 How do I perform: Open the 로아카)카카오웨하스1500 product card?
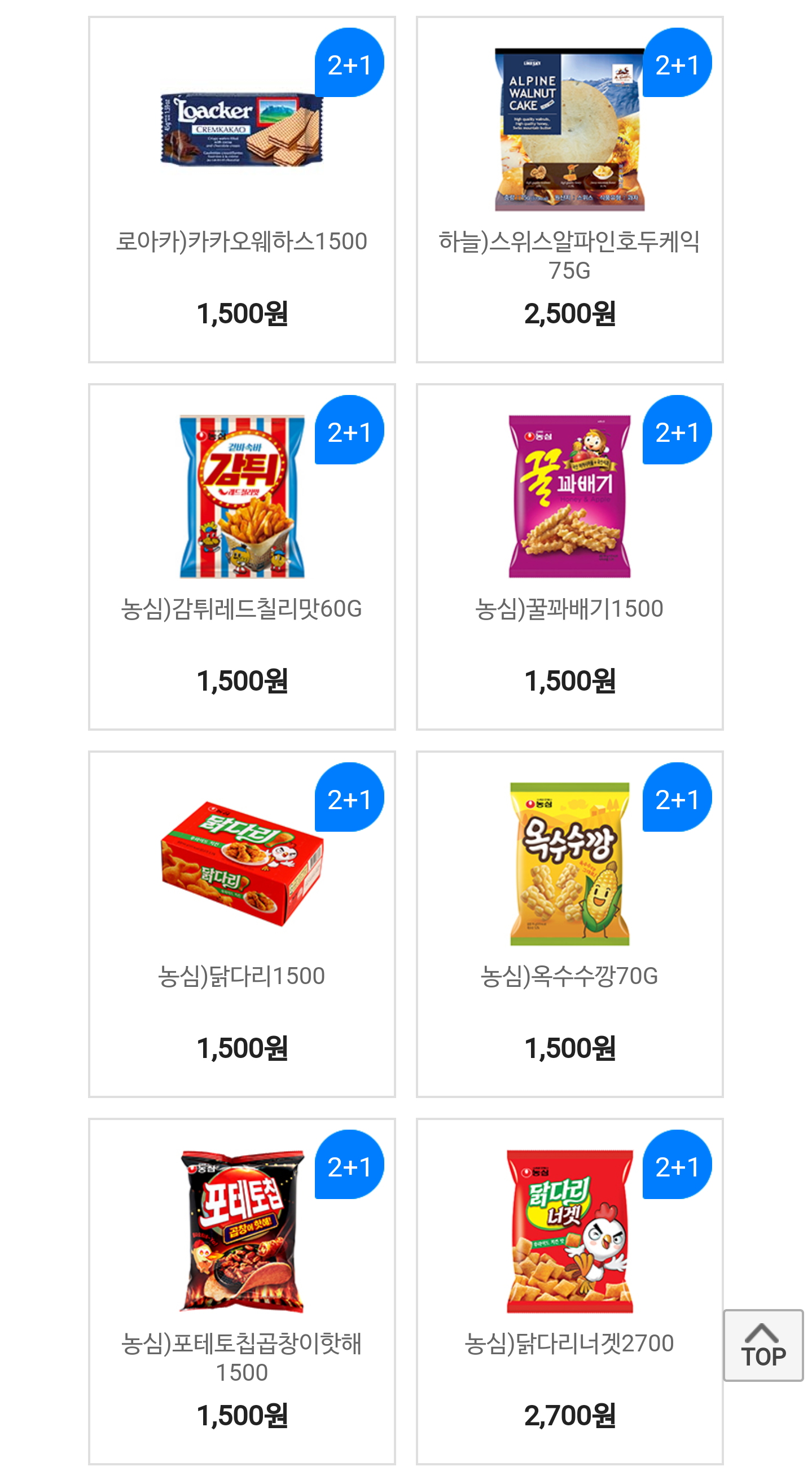coord(242,190)
